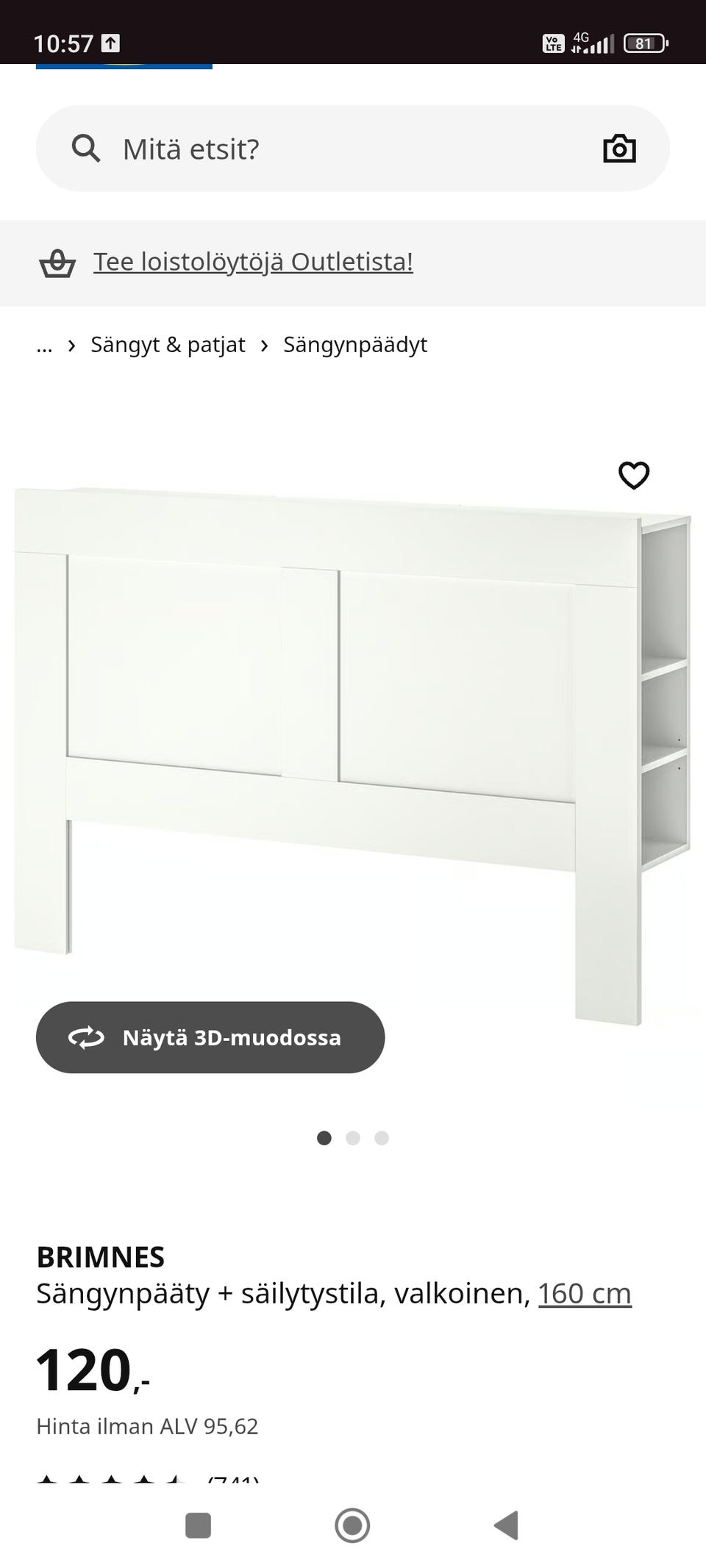The image size is (706, 1568).
Task: Expand the collapsed '…' breadcrumb
Action: coord(44,345)
